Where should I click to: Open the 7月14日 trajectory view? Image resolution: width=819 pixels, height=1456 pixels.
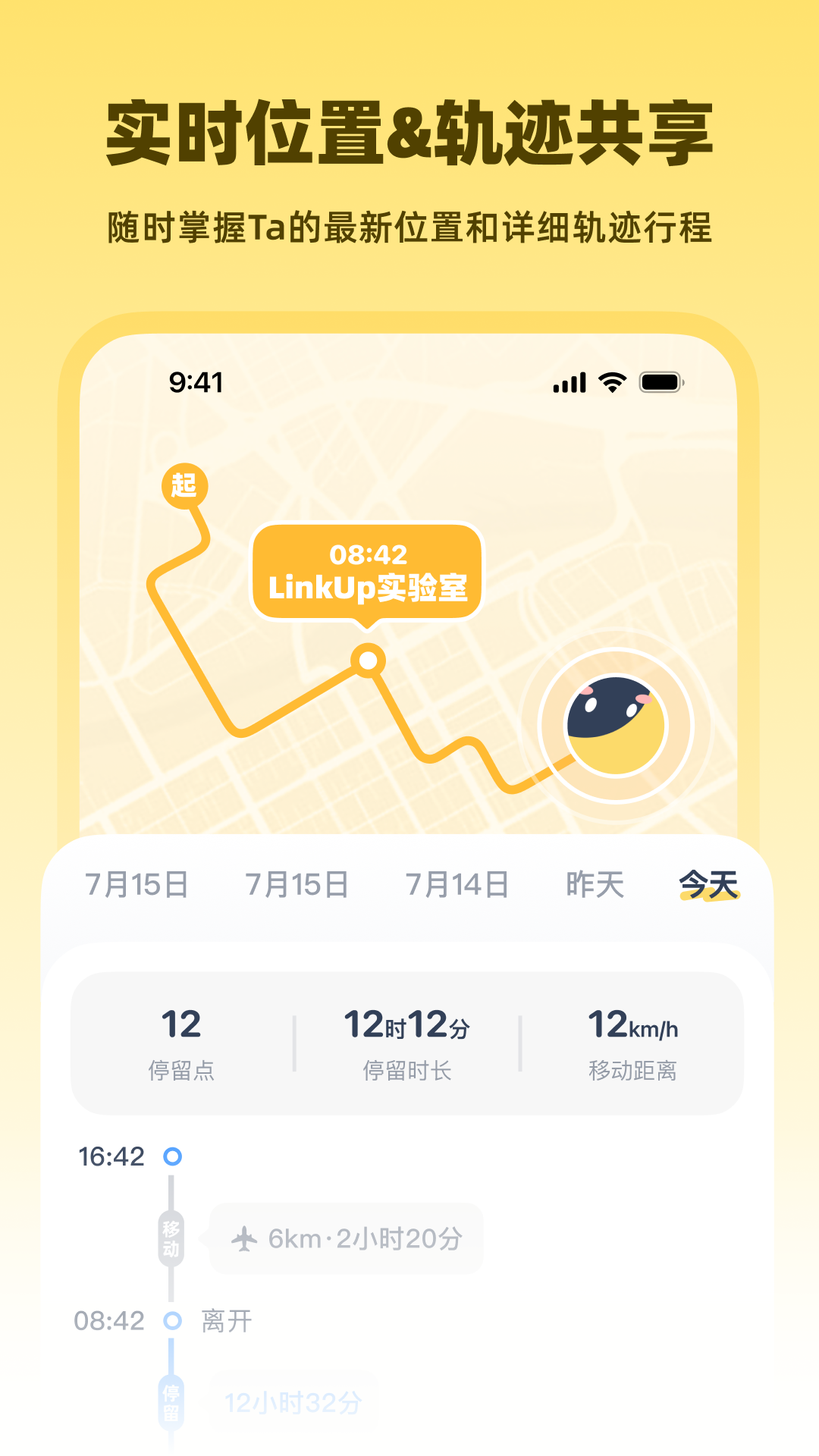458,883
